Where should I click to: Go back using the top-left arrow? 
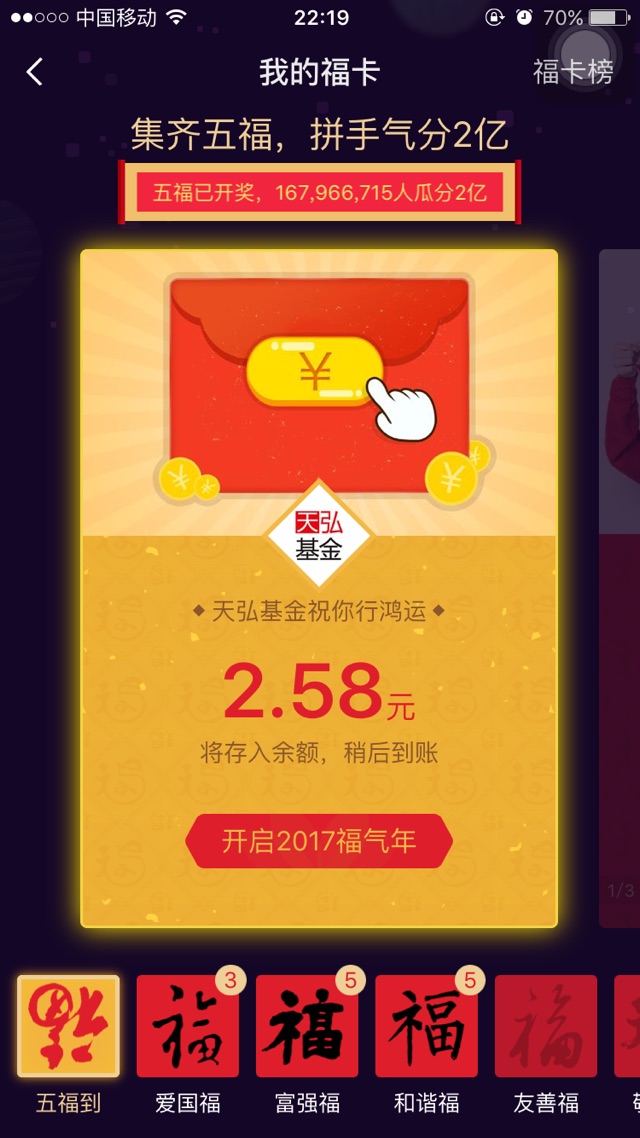35,72
